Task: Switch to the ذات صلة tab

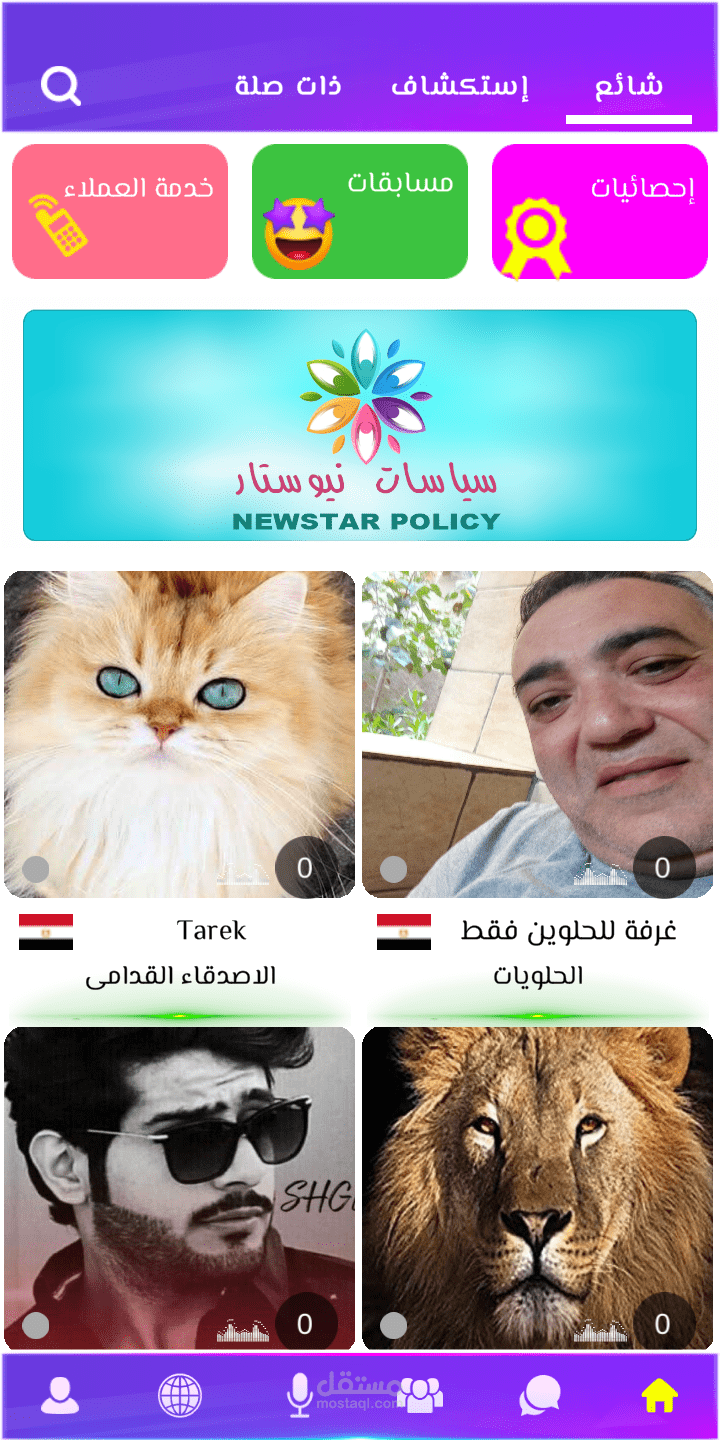Action: click(x=288, y=86)
